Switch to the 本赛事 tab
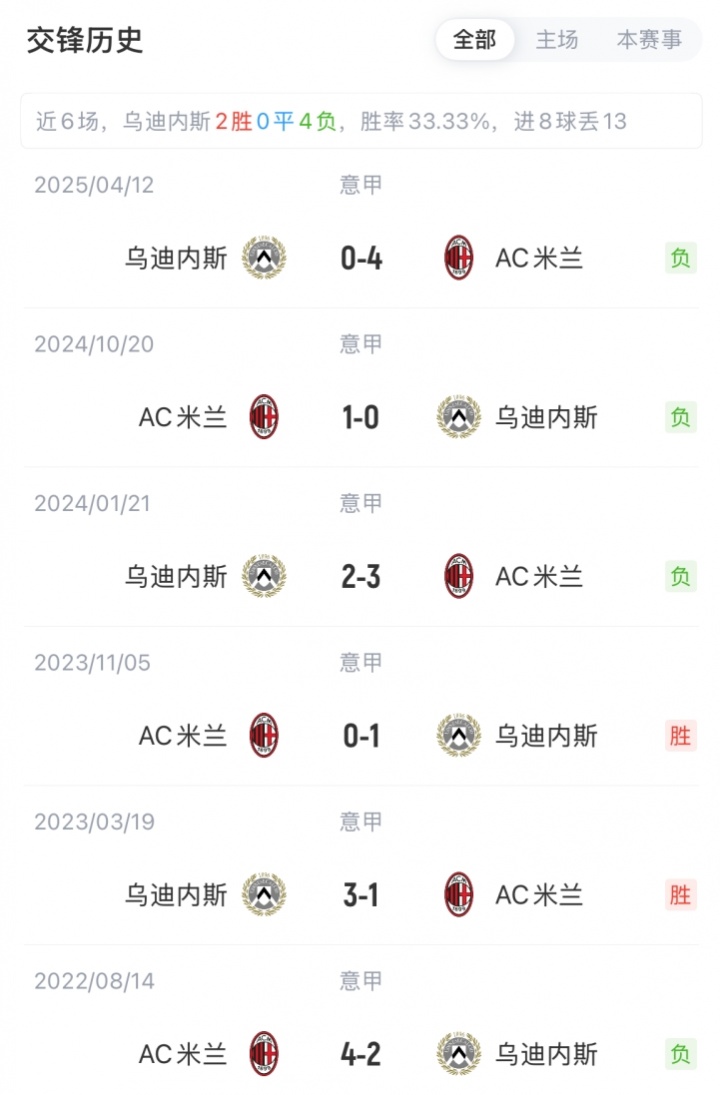The width and height of the screenshot is (720, 1095). click(649, 40)
